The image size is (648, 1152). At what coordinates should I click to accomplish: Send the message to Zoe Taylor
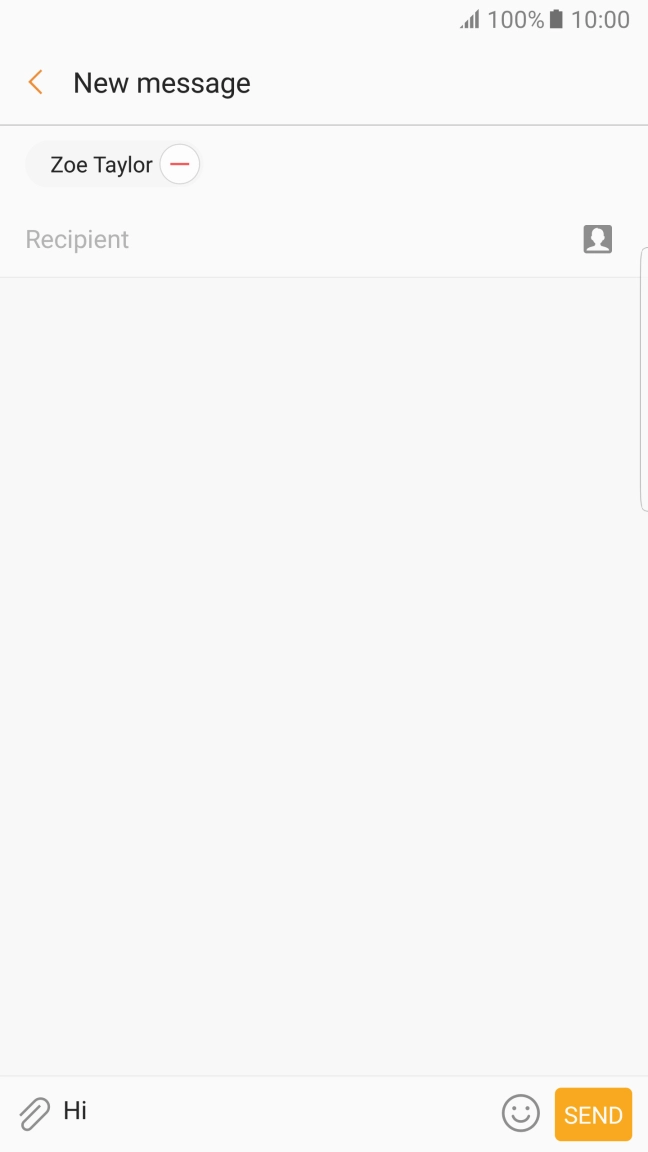tap(593, 1114)
